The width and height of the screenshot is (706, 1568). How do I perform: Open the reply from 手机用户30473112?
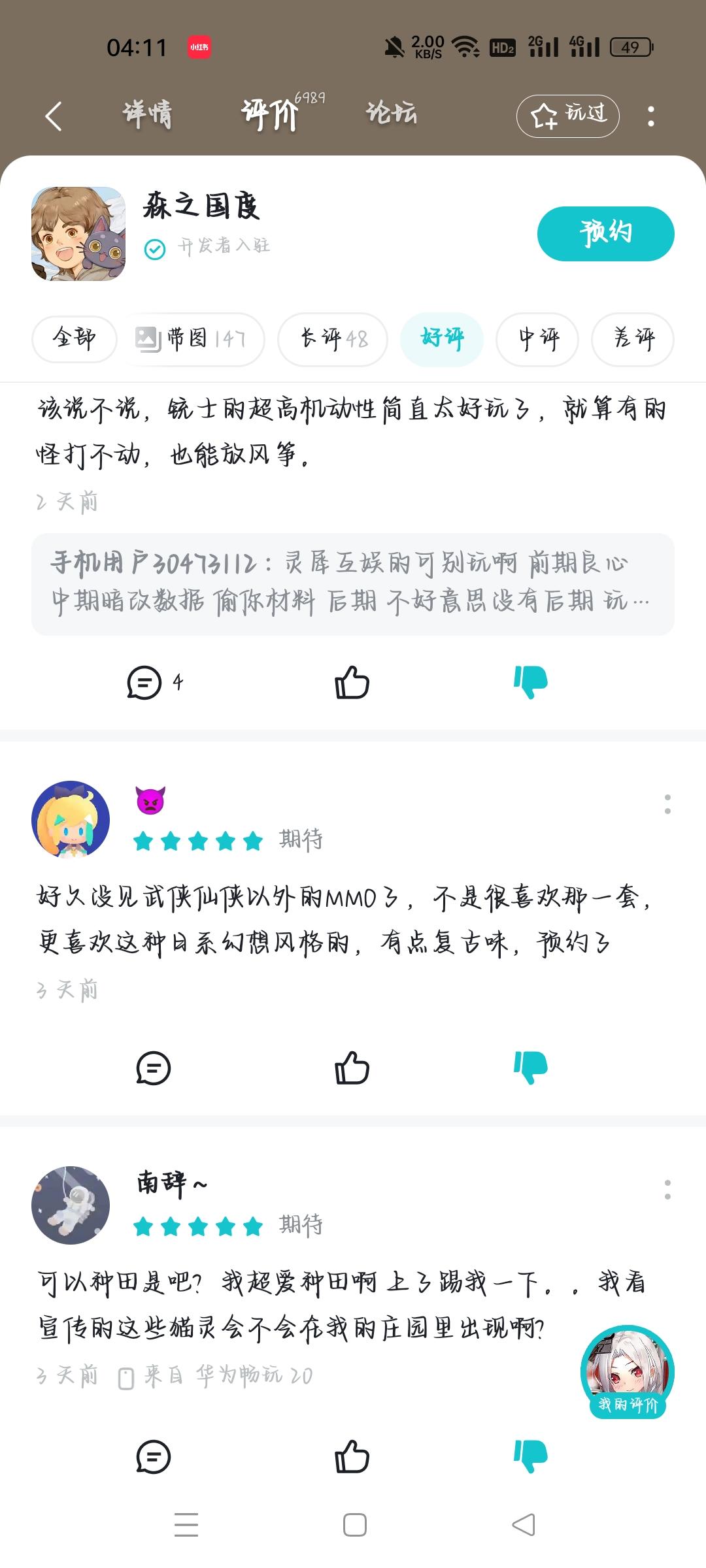[352, 583]
